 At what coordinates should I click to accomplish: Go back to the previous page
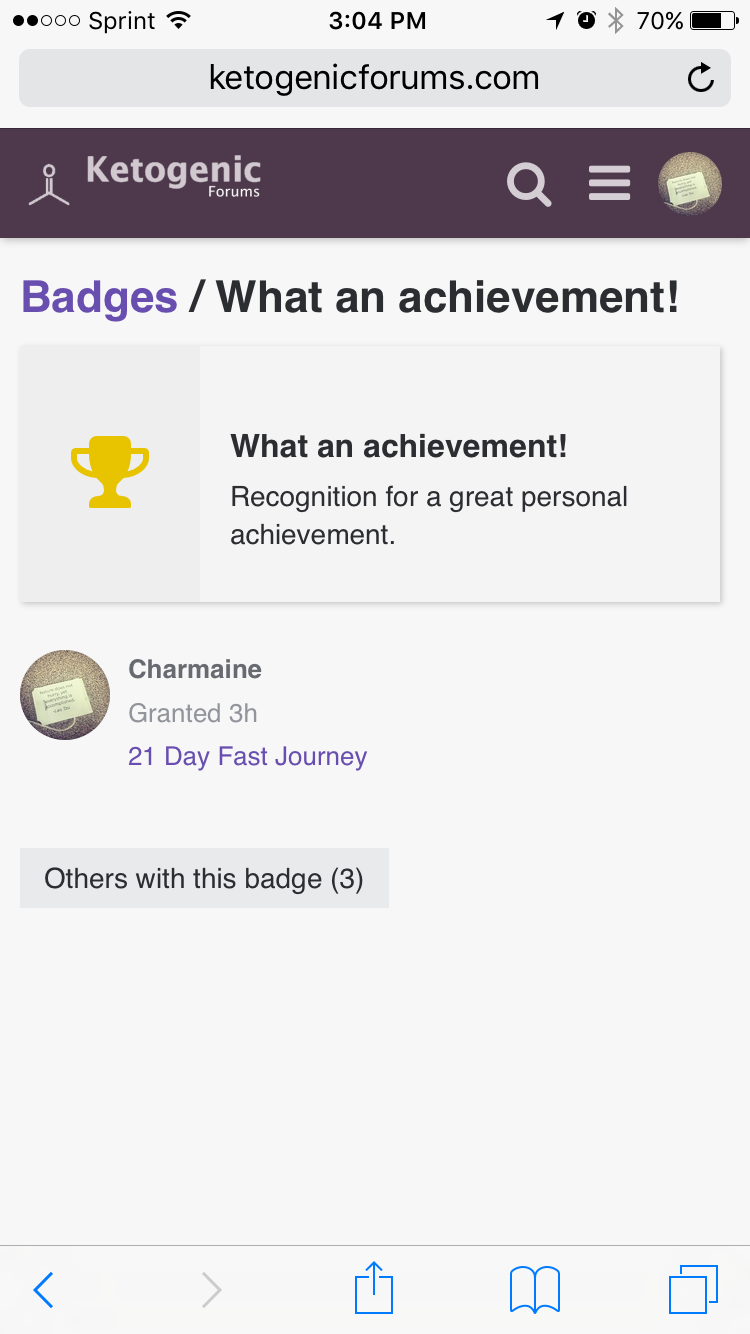43,1290
